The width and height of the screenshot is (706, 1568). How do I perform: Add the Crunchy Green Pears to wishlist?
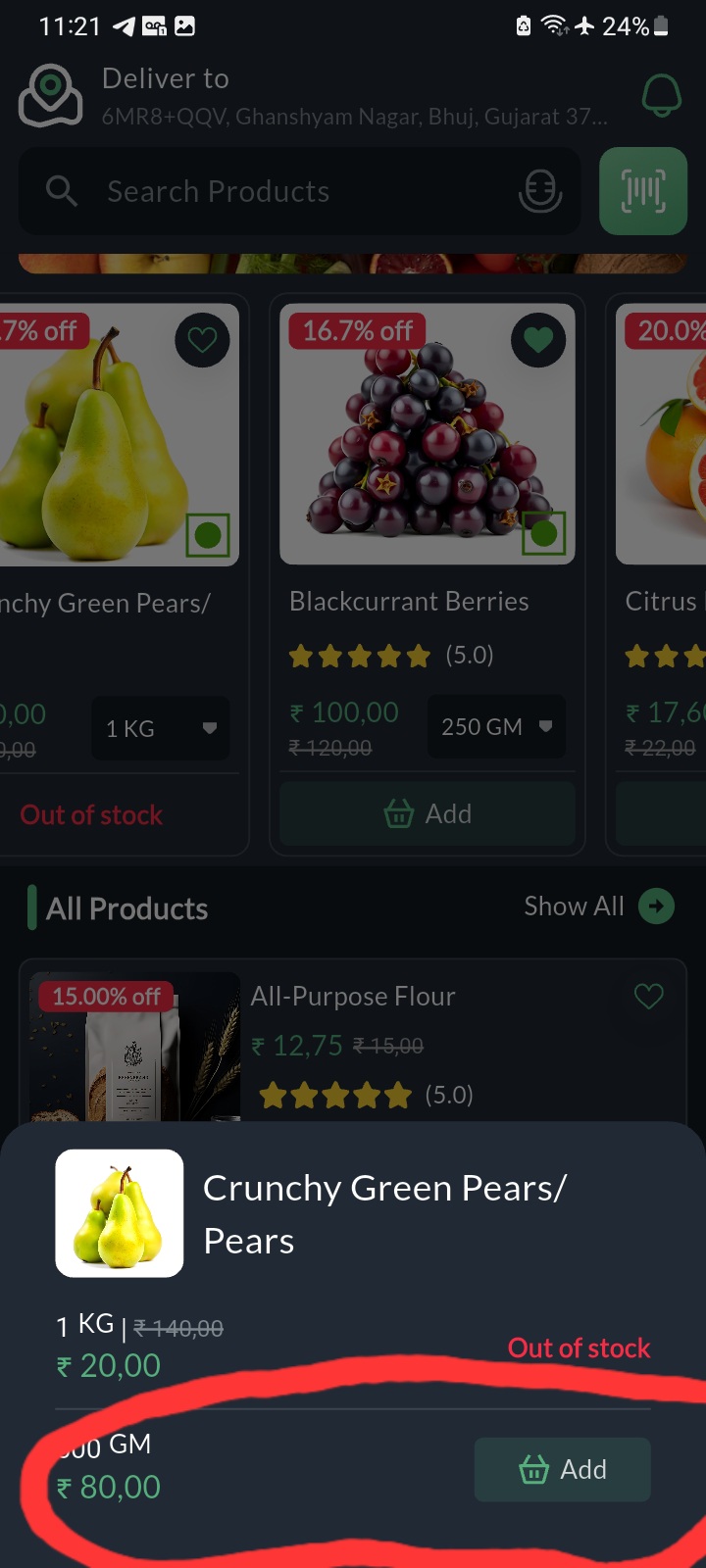pos(202,340)
